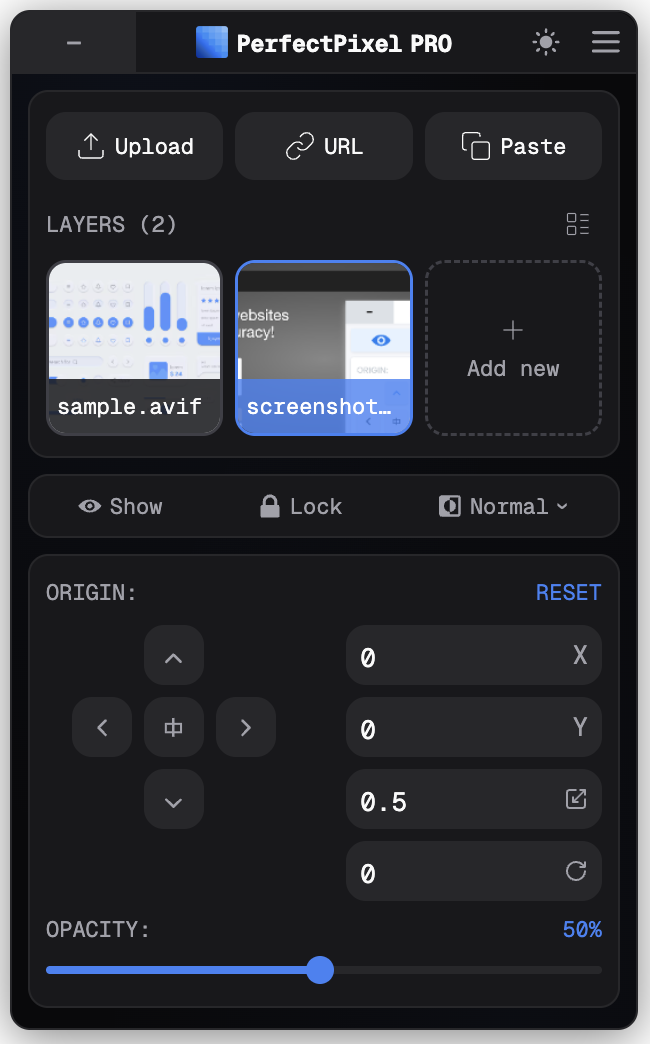Paste an image from clipboard
Screen dimensions: 650x1044
click(x=513, y=146)
